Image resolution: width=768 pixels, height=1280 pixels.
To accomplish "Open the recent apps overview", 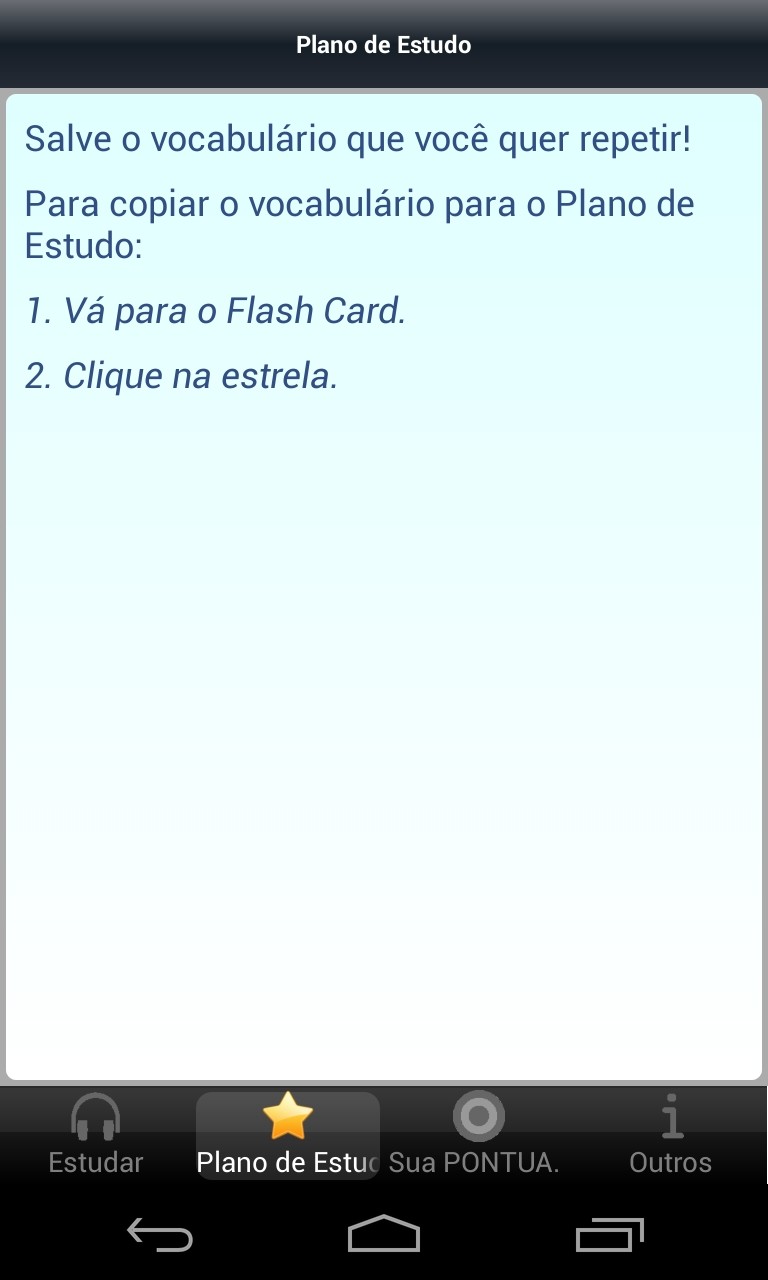I will pyautogui.click(x=609, y=1235).
